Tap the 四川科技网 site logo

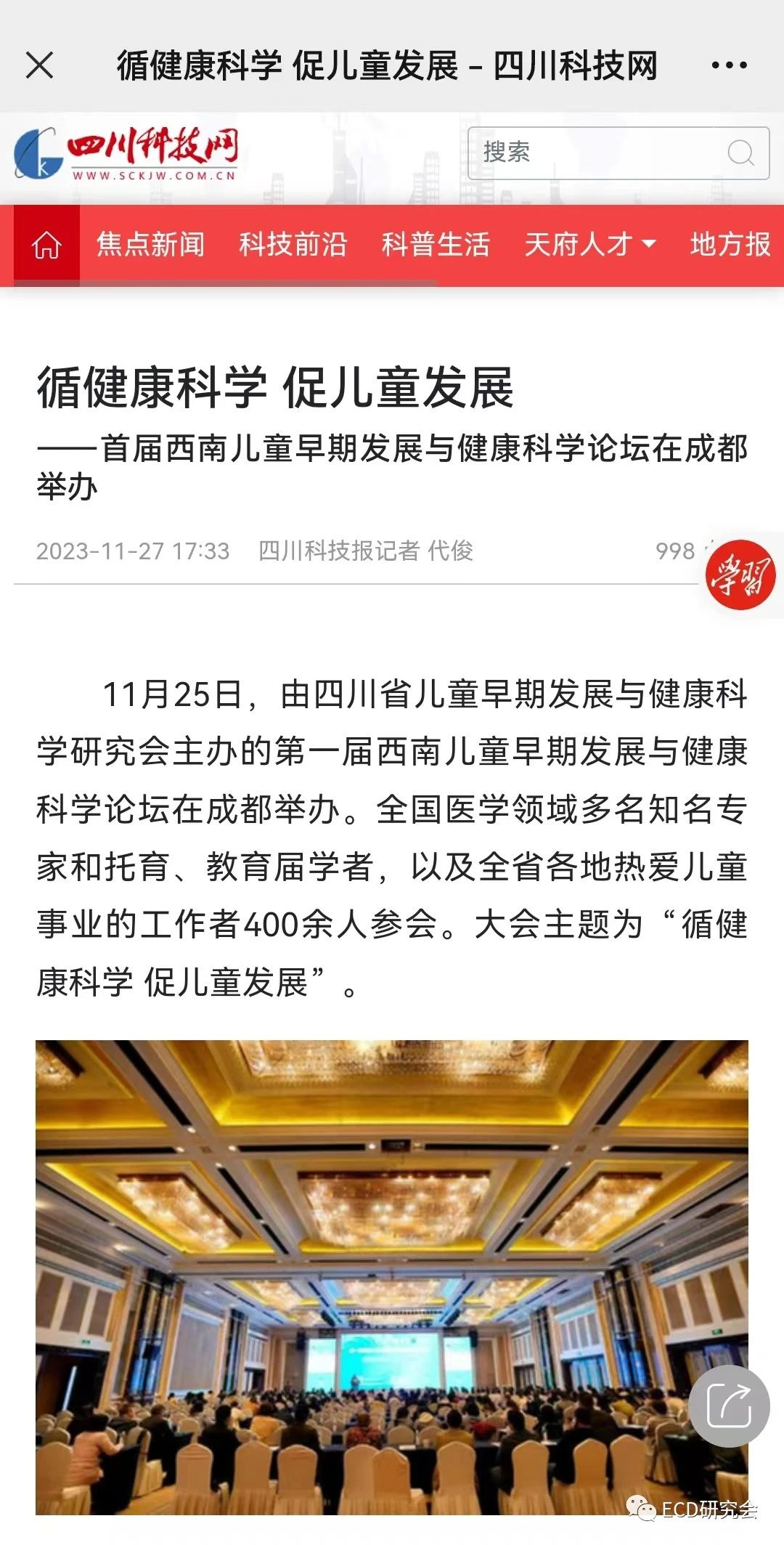[x=127, y=153]
